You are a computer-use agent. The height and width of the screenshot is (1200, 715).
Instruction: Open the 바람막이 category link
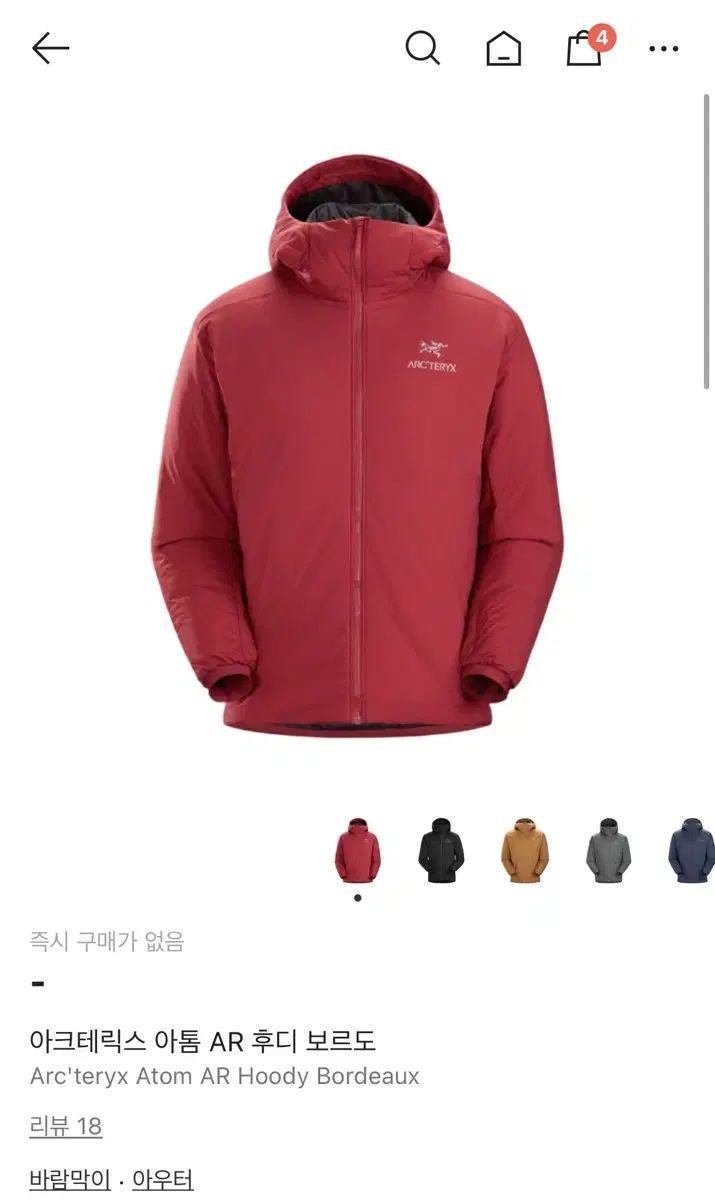click(70, 1180)
